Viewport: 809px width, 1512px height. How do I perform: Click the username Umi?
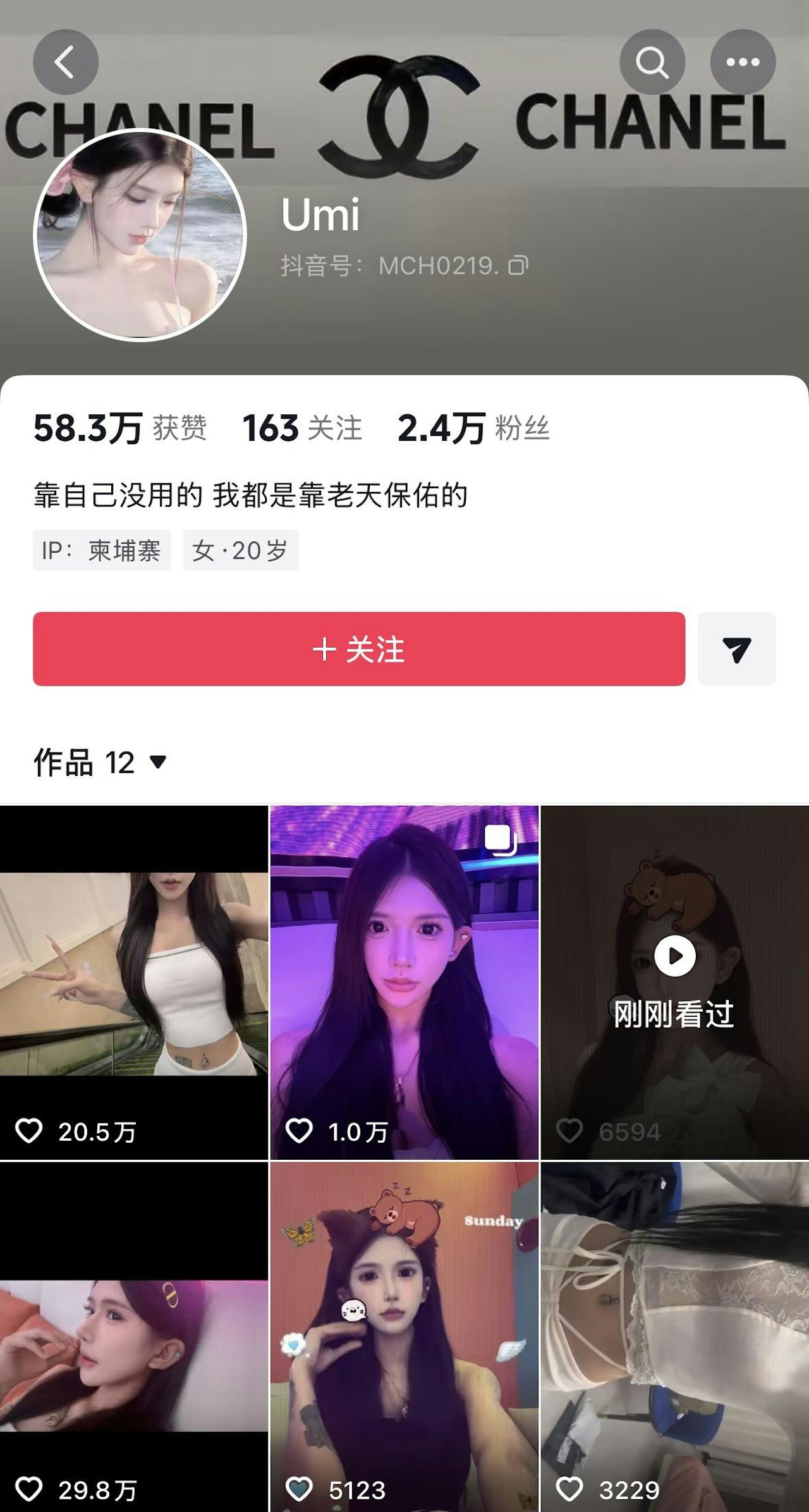pyautogui.click(x=322, y=218)
